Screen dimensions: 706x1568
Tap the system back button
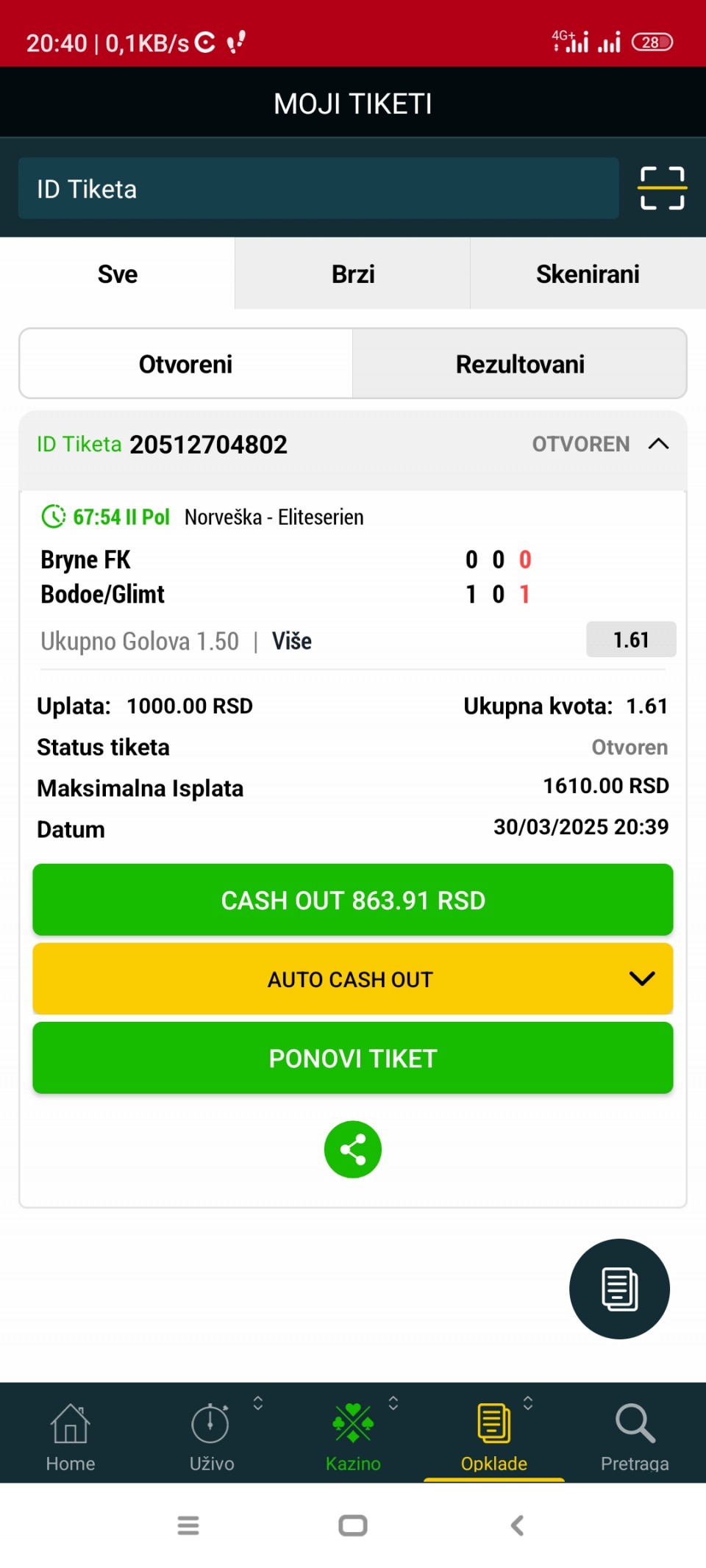coord(517,1525)
